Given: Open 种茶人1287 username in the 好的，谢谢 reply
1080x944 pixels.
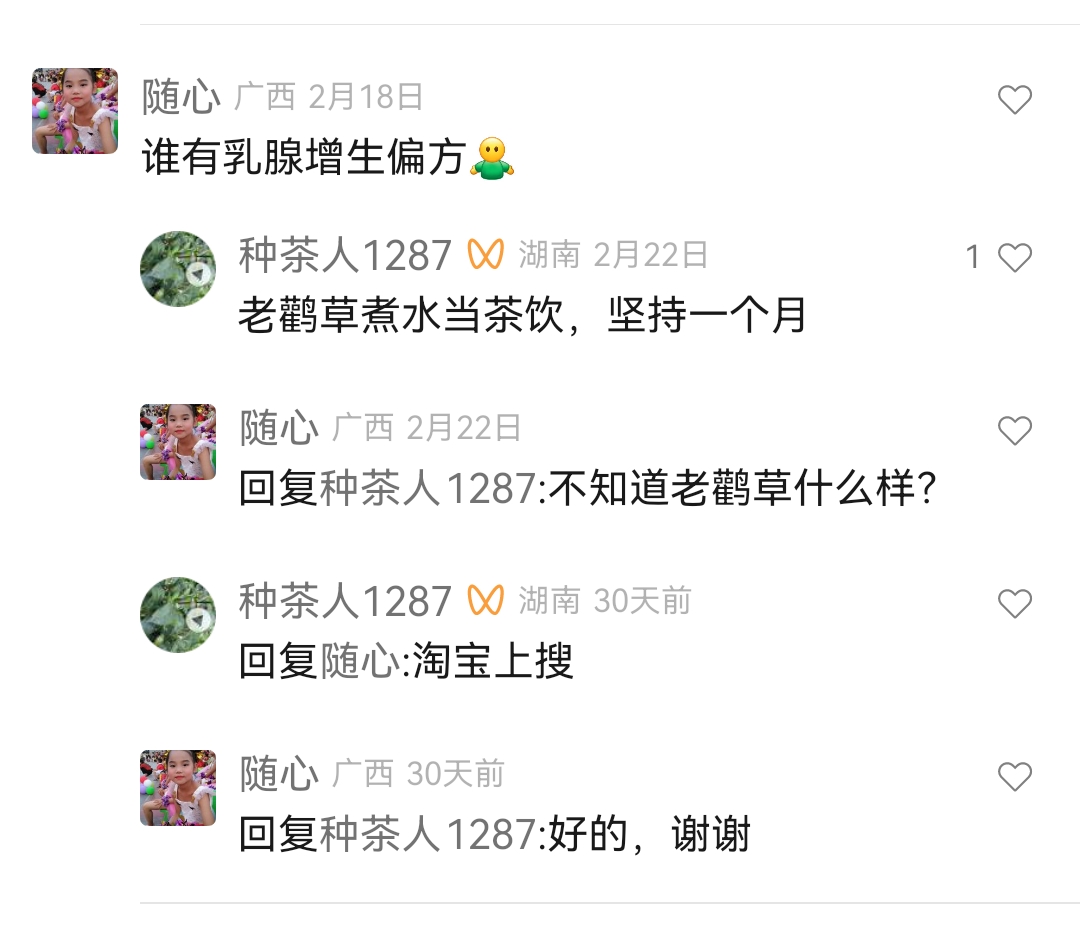Looking at the screenshot, I should (428, 835).
